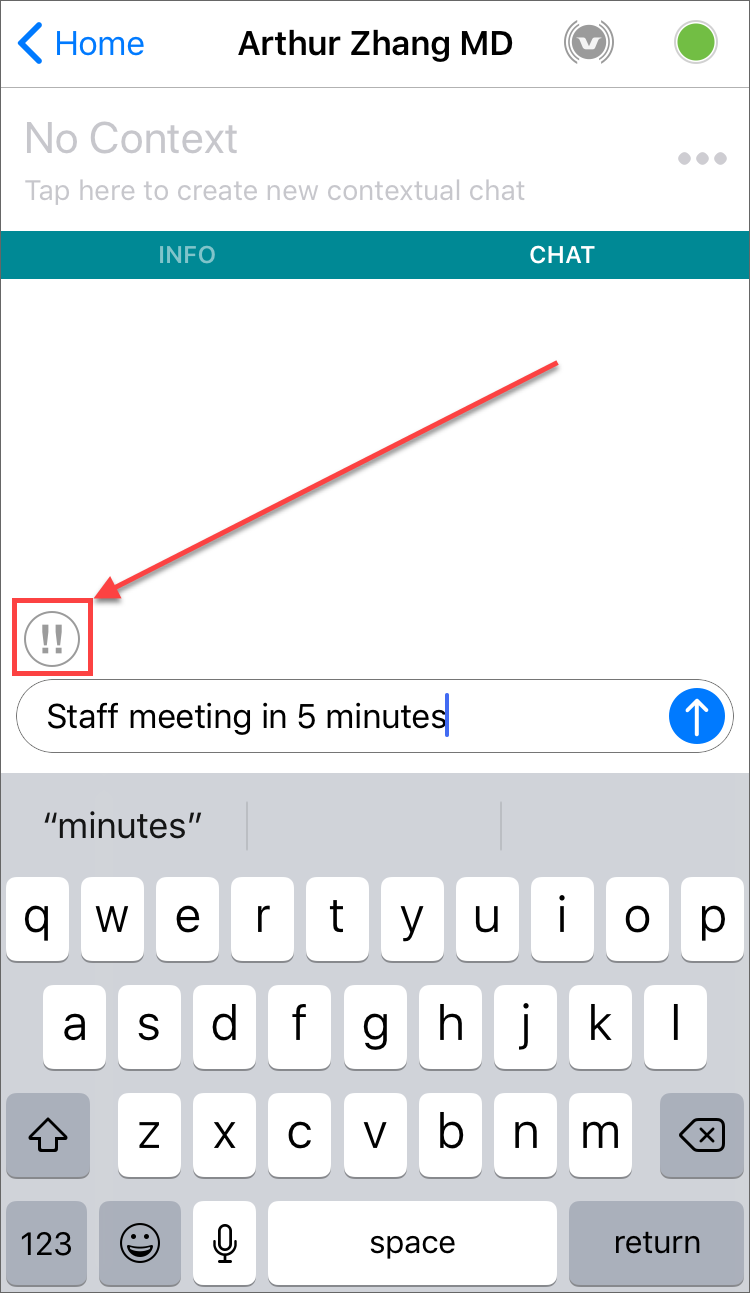750x1293 pixels.
Task: Open the three-dot options menu
Action: click(701, 159)
